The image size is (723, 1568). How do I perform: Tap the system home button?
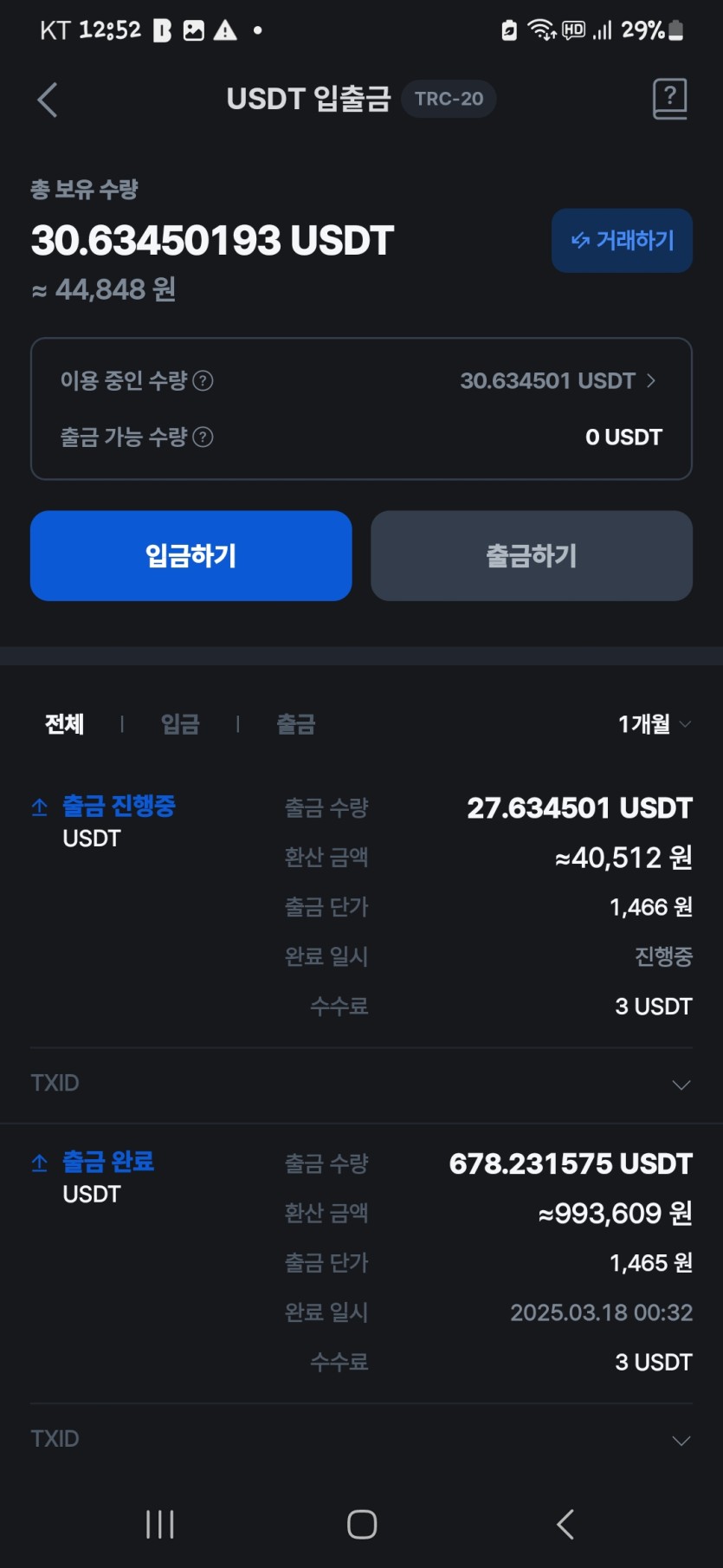[x=362, y=1524]
